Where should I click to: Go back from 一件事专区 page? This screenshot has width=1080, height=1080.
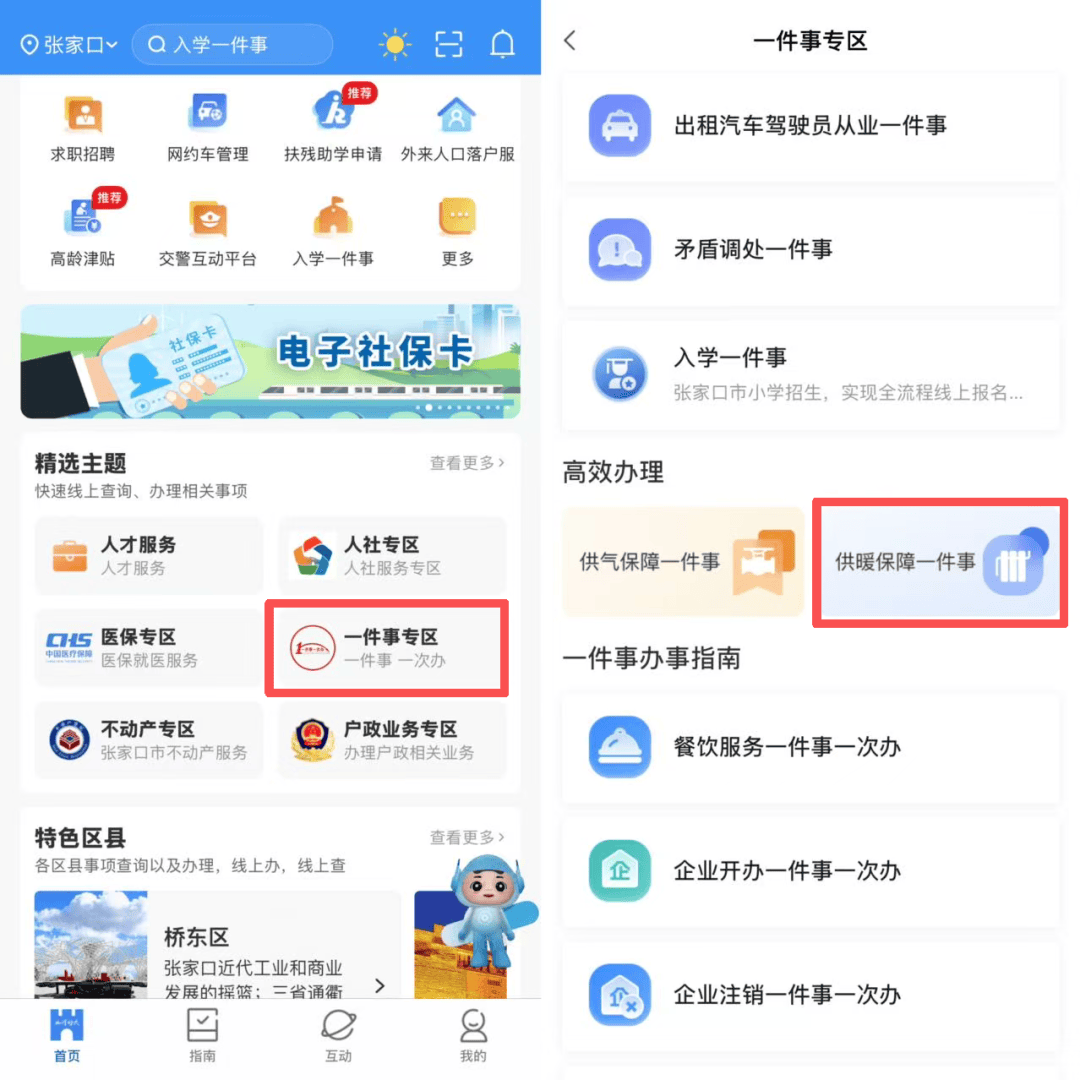pyautogui.click(x=570, y=41)
